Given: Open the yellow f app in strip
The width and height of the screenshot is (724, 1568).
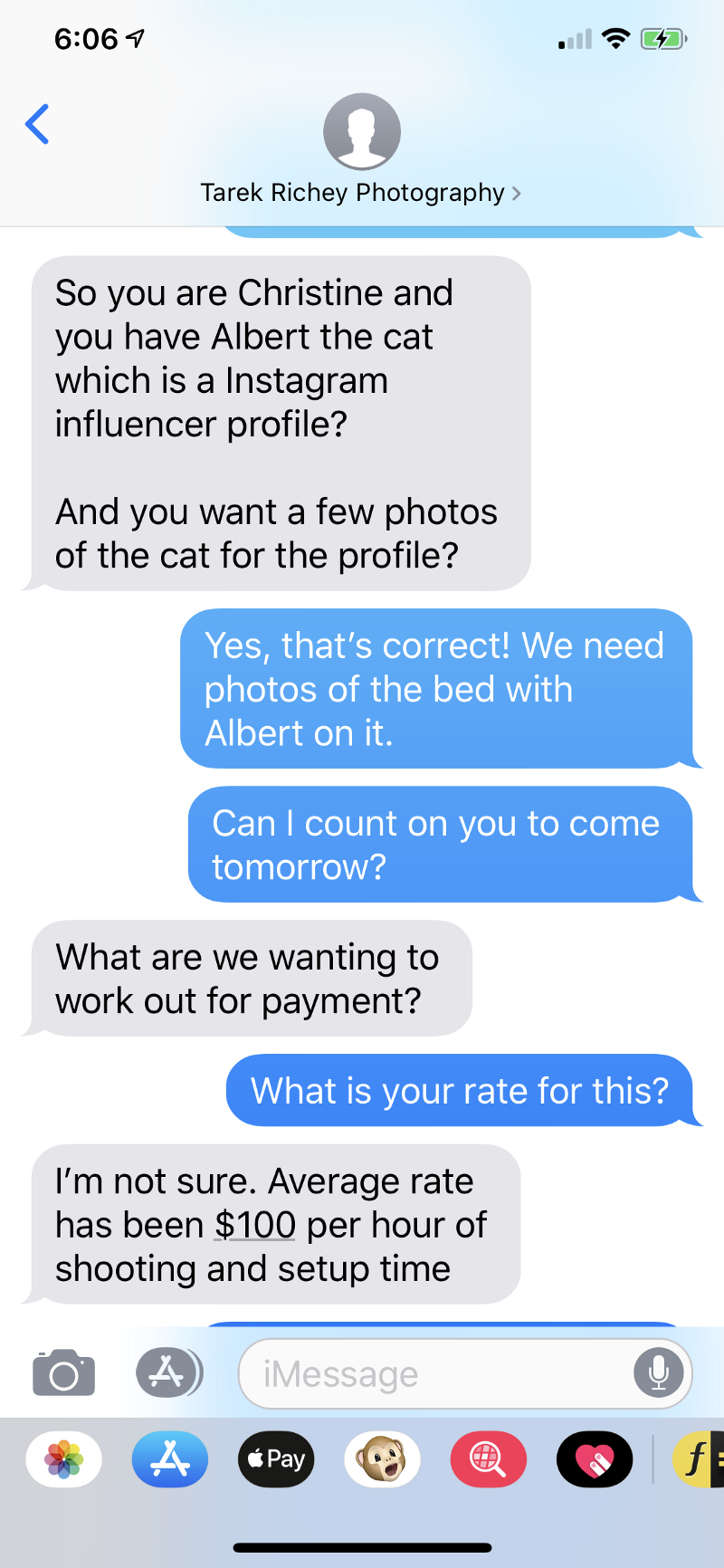Looking at the screenshot, I should (699, 1459).
